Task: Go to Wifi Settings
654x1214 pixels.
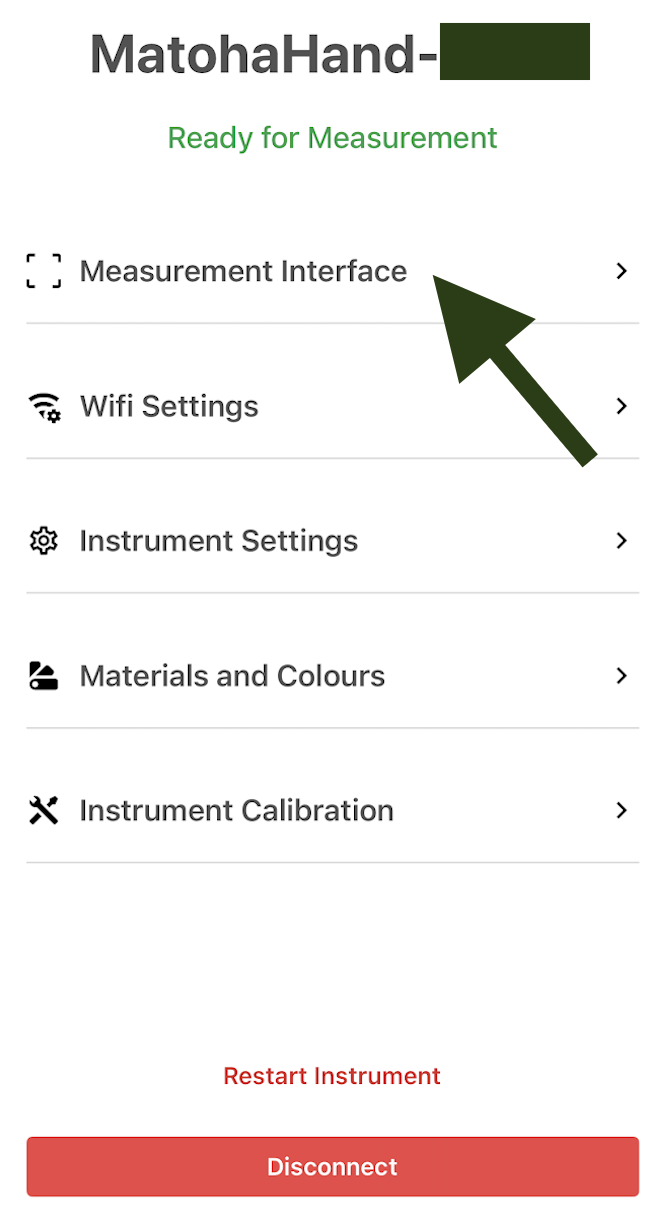Action: [170, 406]
